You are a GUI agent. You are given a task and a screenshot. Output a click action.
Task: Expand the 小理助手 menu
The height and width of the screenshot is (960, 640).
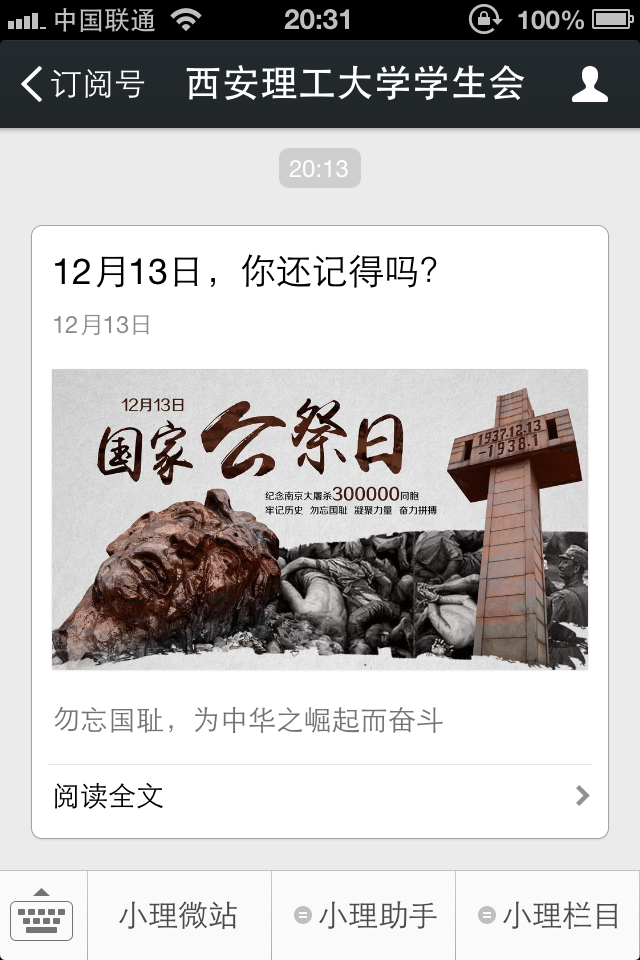point(364,915)
